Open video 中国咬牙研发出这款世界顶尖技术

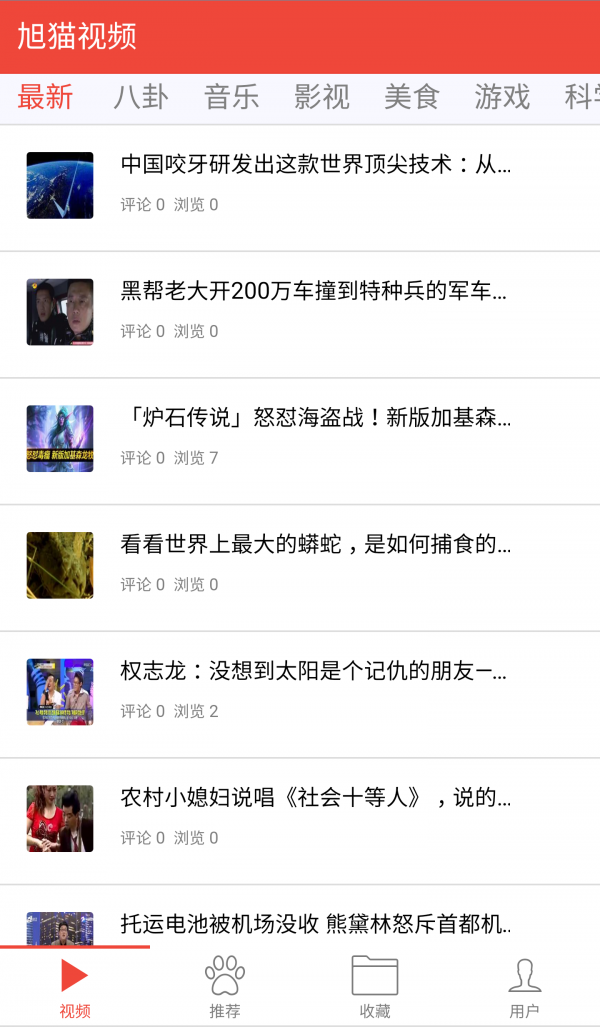tap(315, 165)
